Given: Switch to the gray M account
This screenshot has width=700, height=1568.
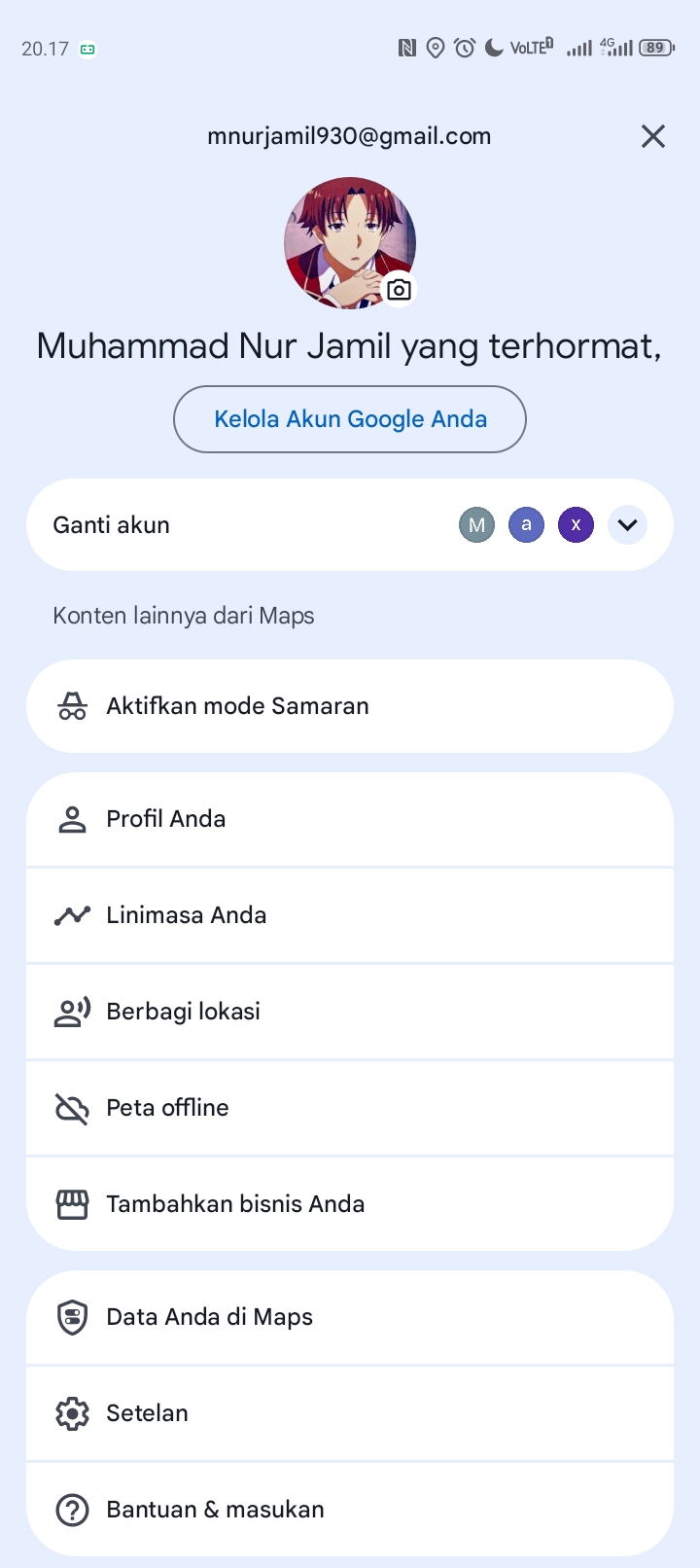Looking at the screenshot, I should pos(476,525).
